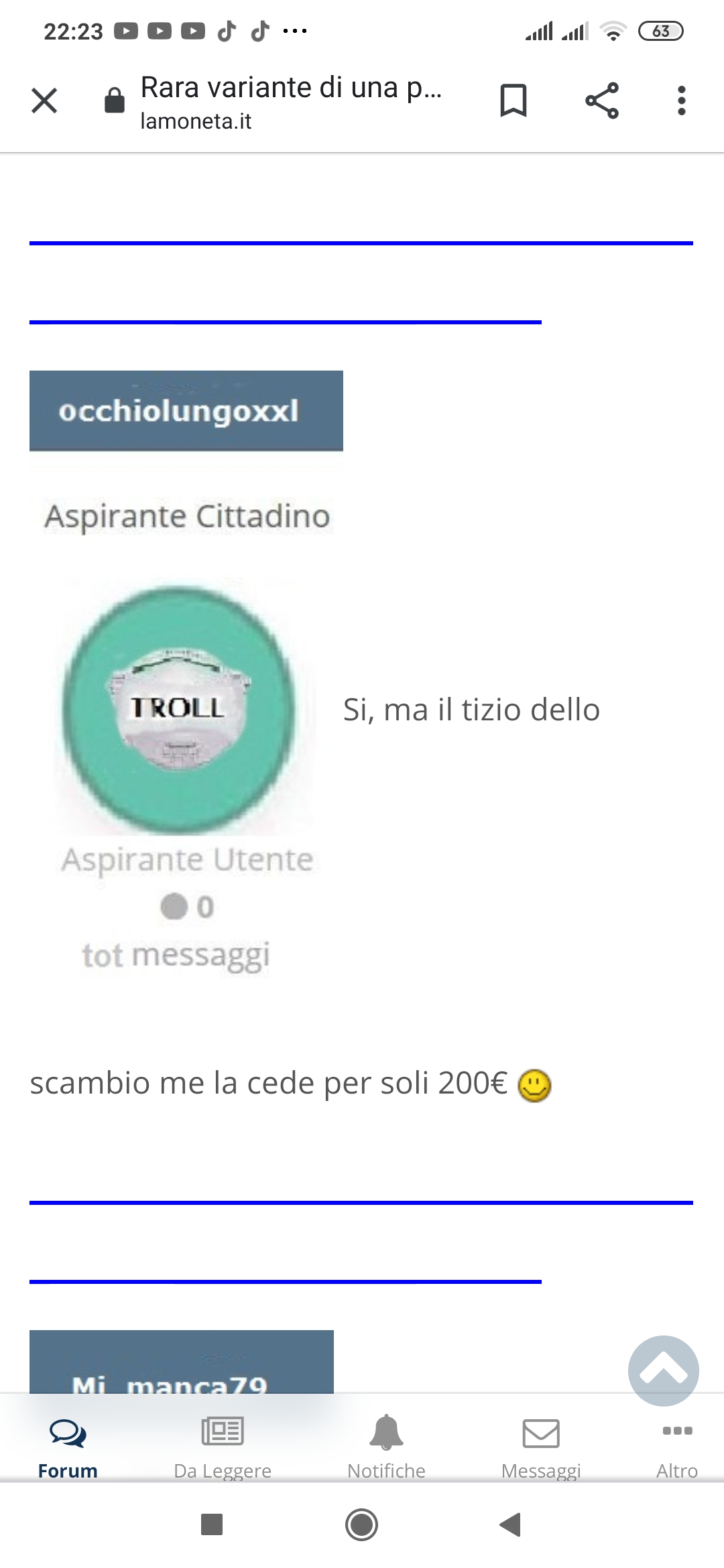Jump back to top with the arrow button
This screenshot has height=1568, width=724.
tap(664, 1370)
